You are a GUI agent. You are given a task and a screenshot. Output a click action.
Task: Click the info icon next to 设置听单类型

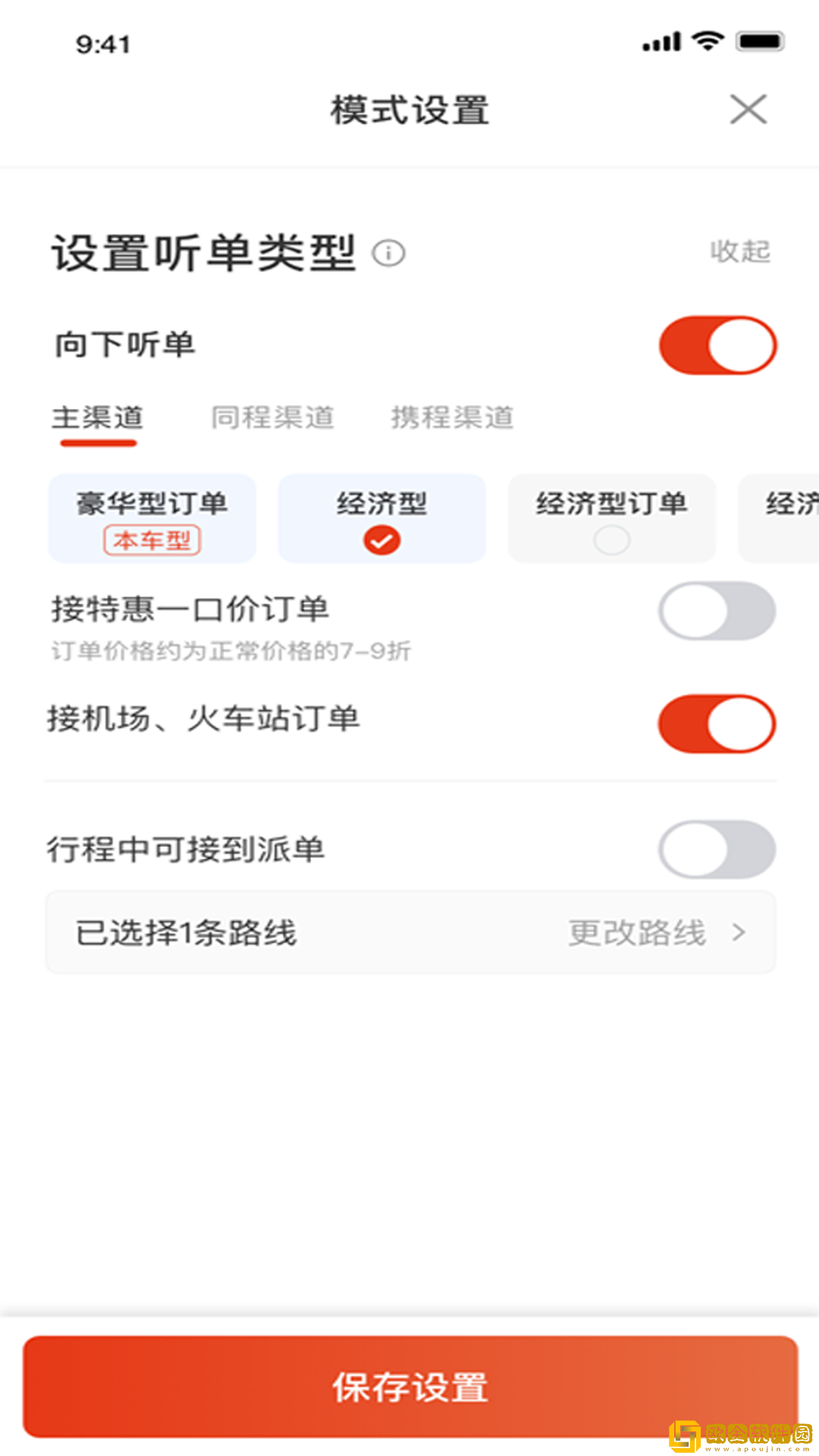pyautogui.click(x=388, y=253)
